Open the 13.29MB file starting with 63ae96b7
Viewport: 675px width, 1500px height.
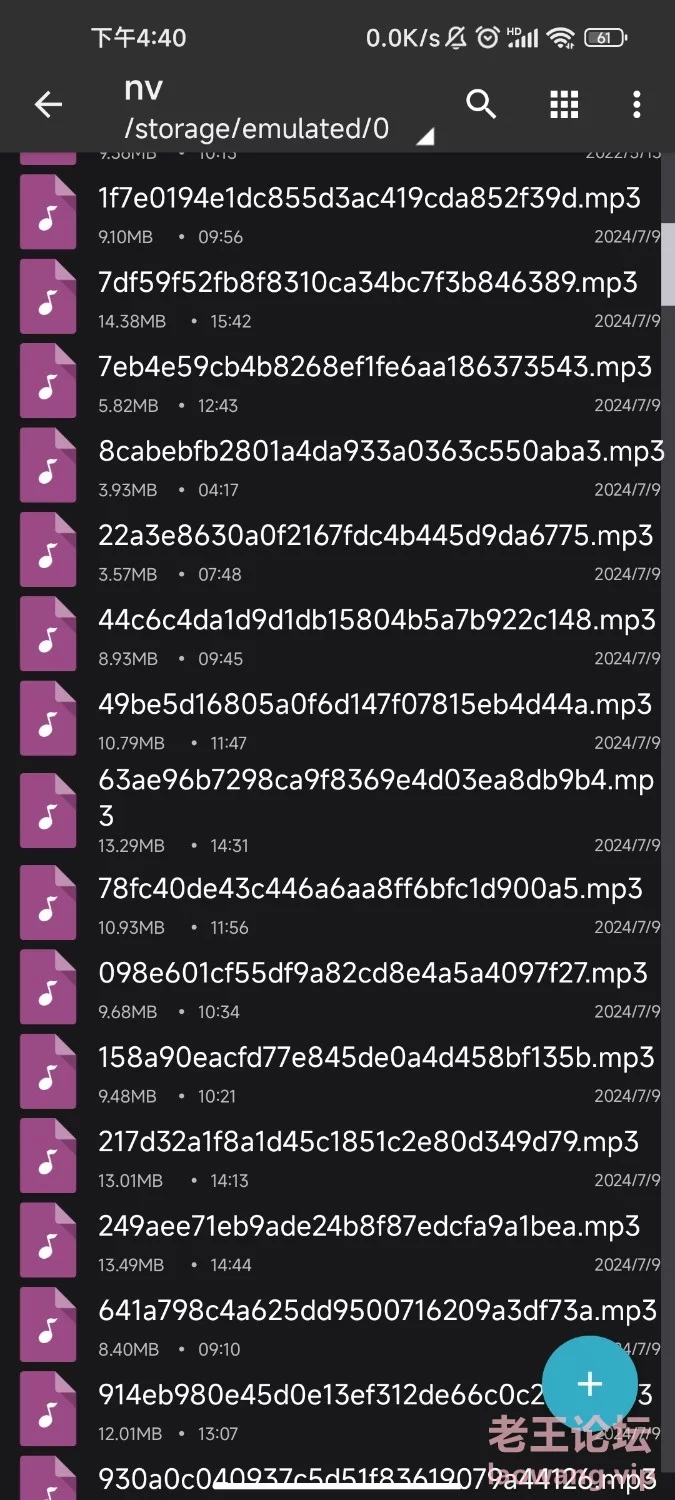(337, 812)
